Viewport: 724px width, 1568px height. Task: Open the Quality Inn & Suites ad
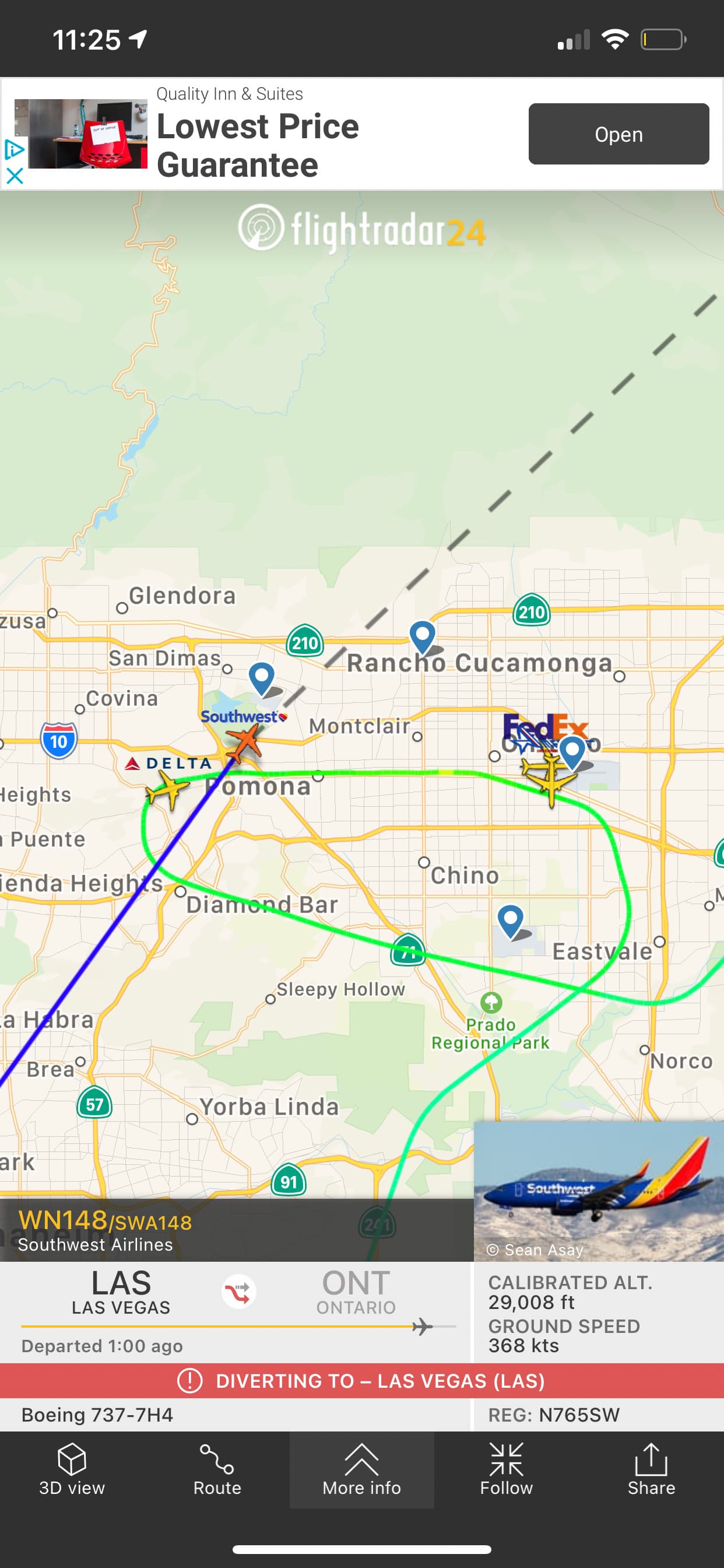pyautogui.click(x=618, y=134)
